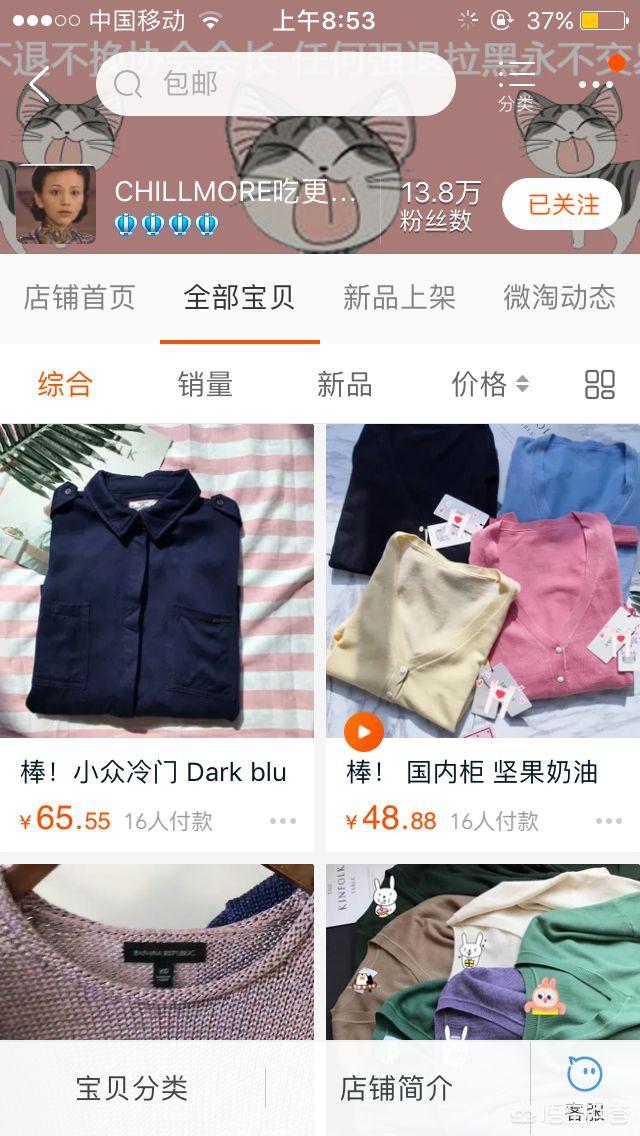Switch to the 微淘动态 tab
The width and height of the screenshot is (640, 1136).
(560, 297)
